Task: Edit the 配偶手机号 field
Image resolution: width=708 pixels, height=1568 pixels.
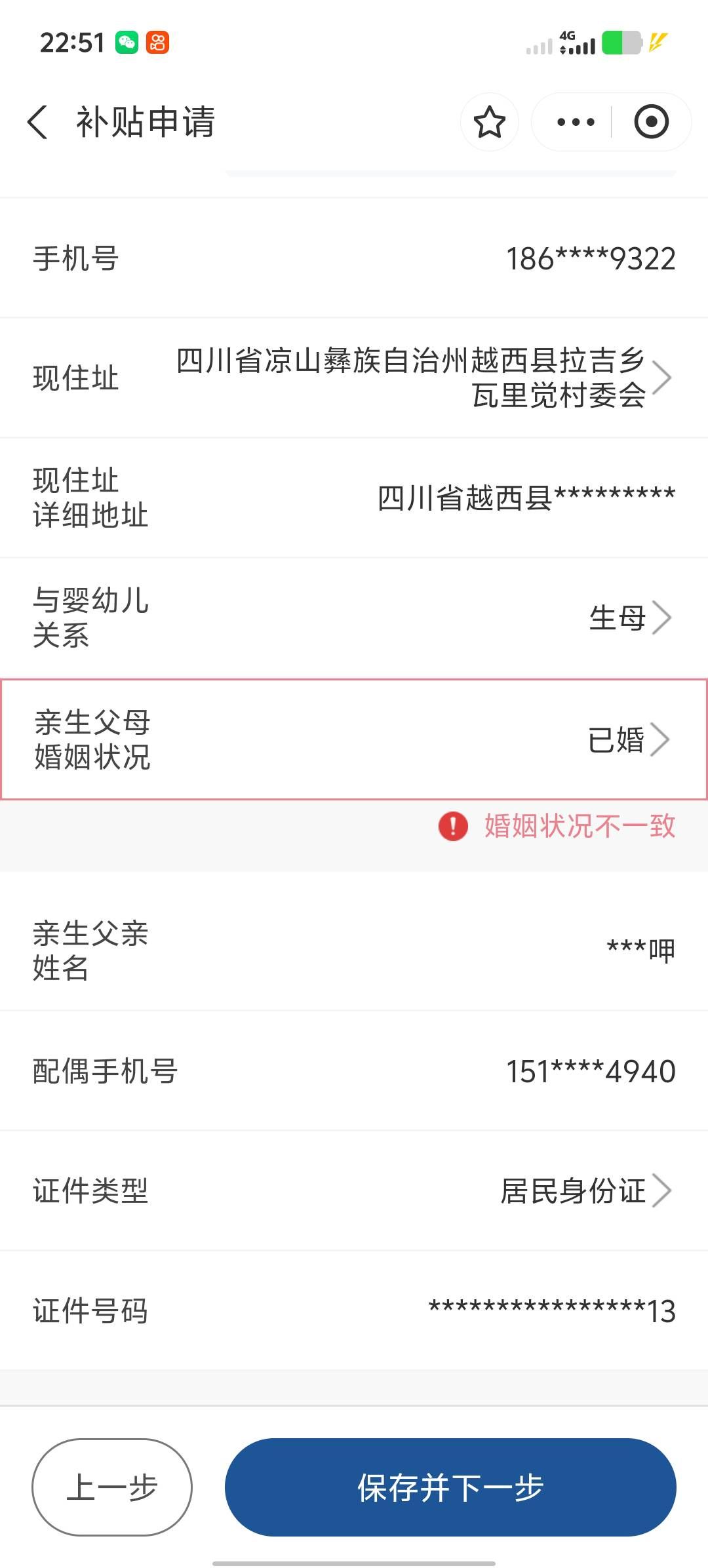Action: [590, 1072]
